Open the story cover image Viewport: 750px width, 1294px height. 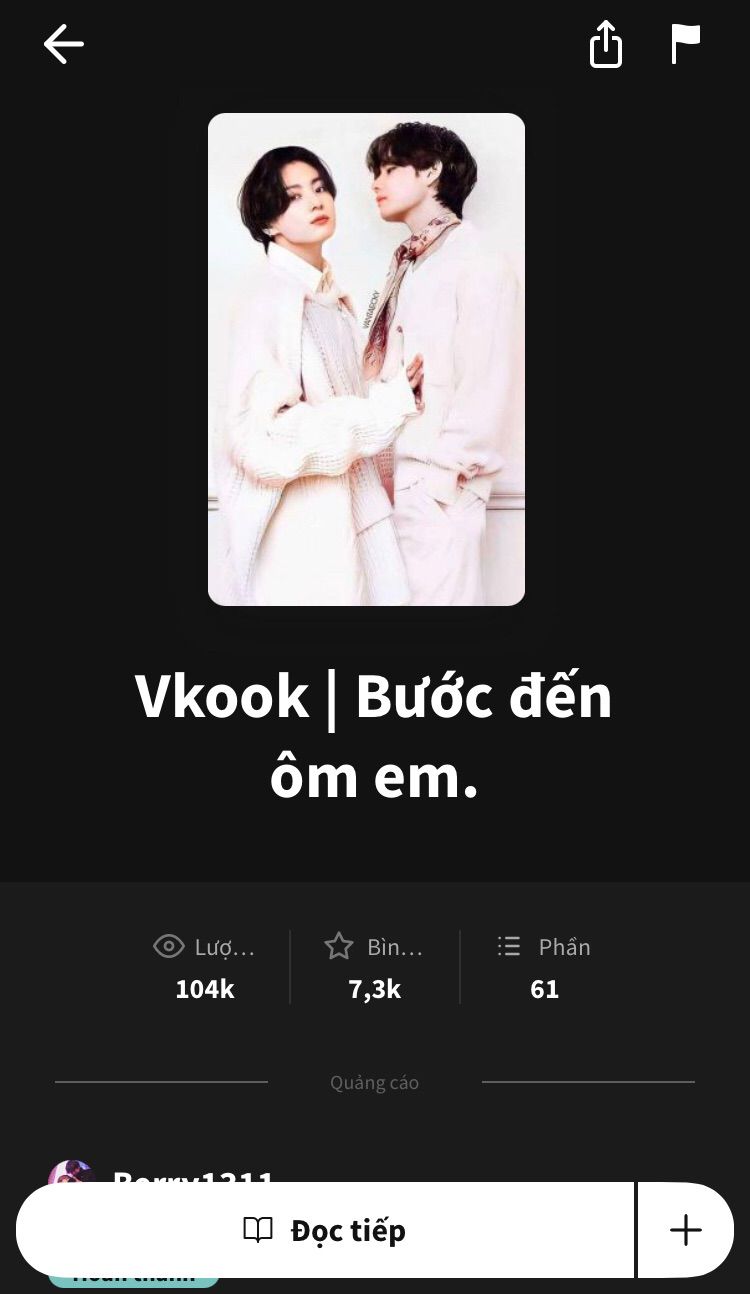[x=366, y=359]
